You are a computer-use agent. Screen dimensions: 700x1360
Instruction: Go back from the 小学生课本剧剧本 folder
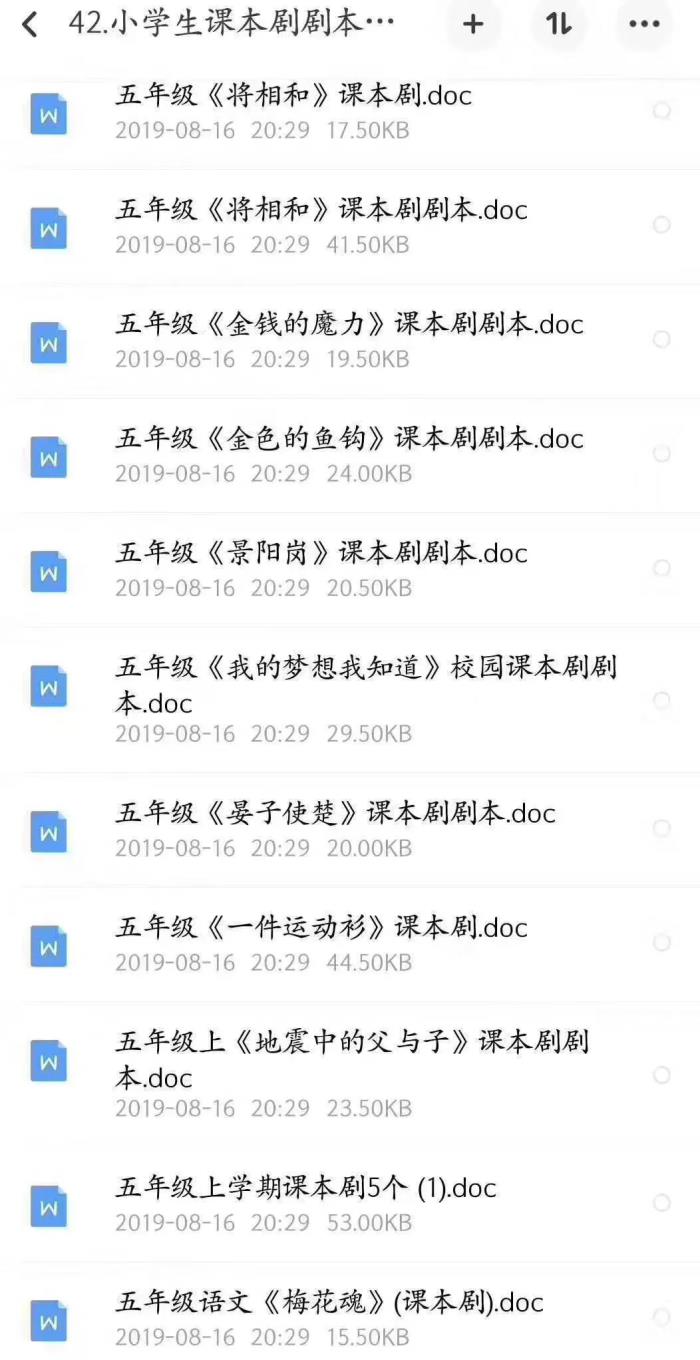[30, 25]
